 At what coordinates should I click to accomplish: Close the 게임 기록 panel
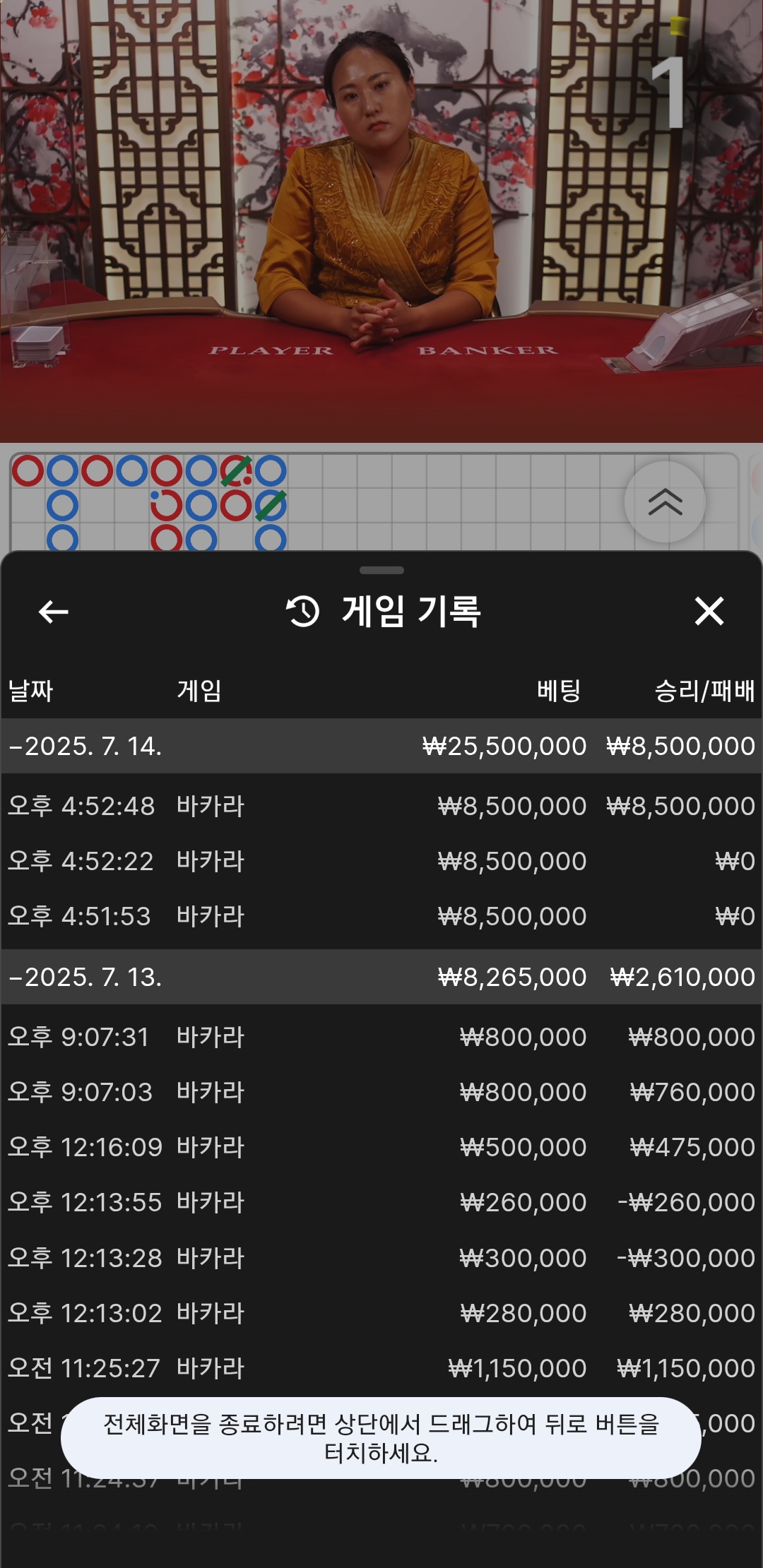709,612
